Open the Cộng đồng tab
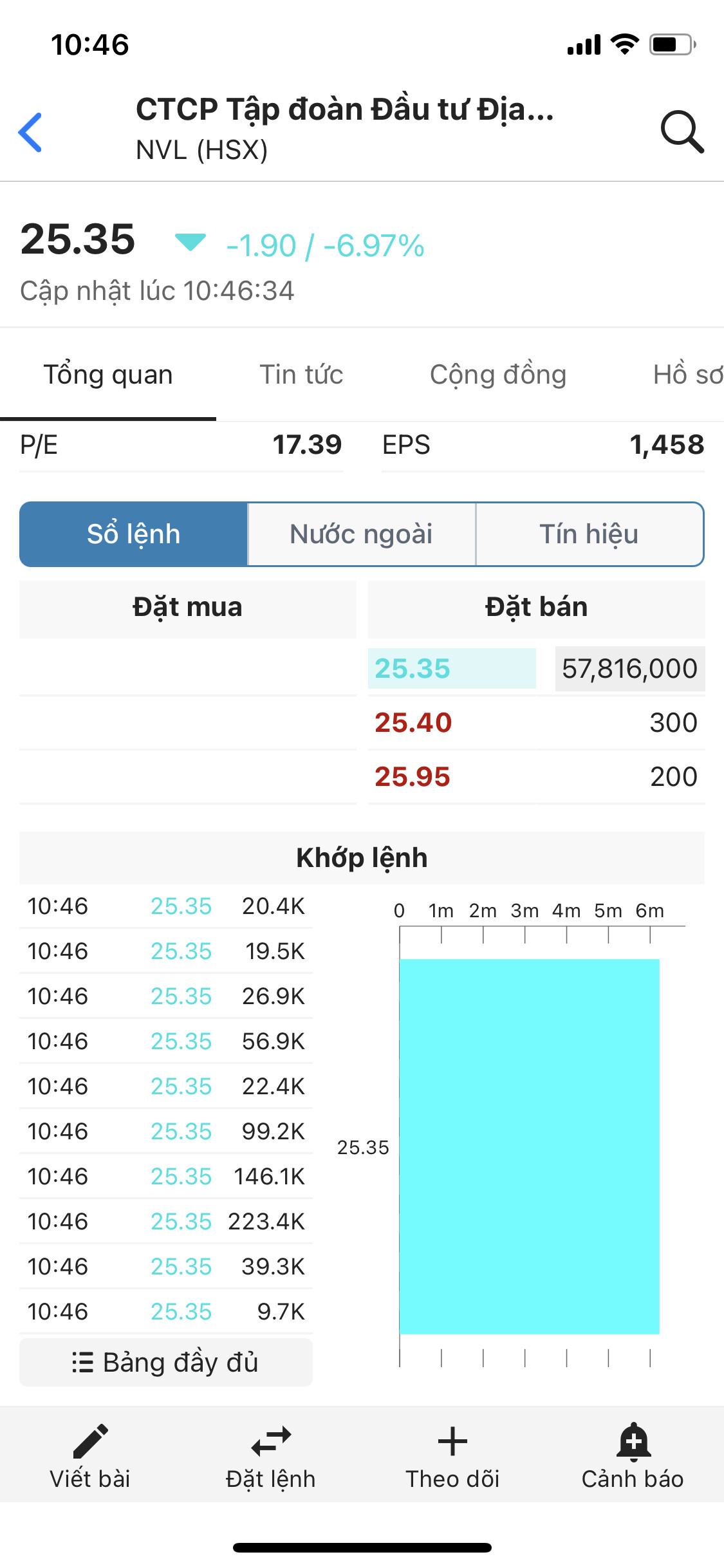Viewport: 724px width, 1568px height. click(498, 375)
